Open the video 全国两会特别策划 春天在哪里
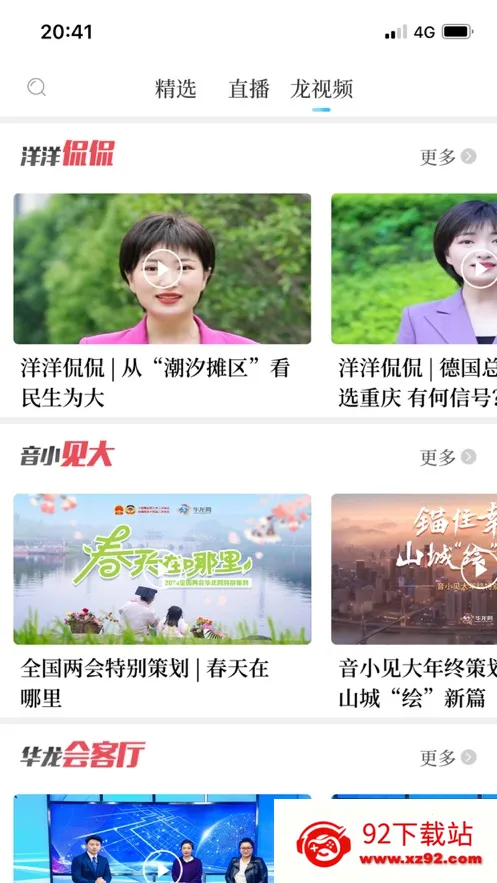The width and height of the screenshot is (497, 883). click(x=162, y=569)
